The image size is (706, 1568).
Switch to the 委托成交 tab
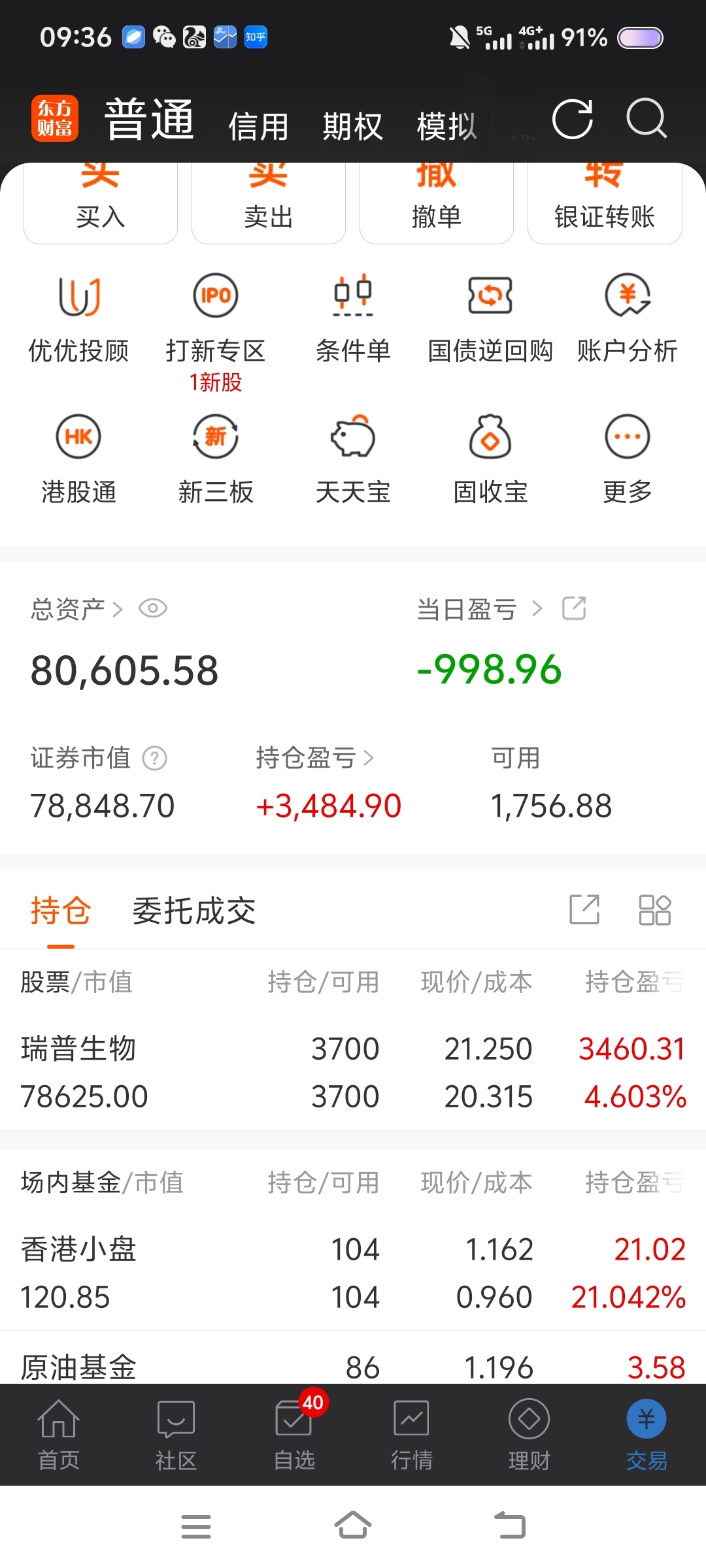tap(194, 911)
